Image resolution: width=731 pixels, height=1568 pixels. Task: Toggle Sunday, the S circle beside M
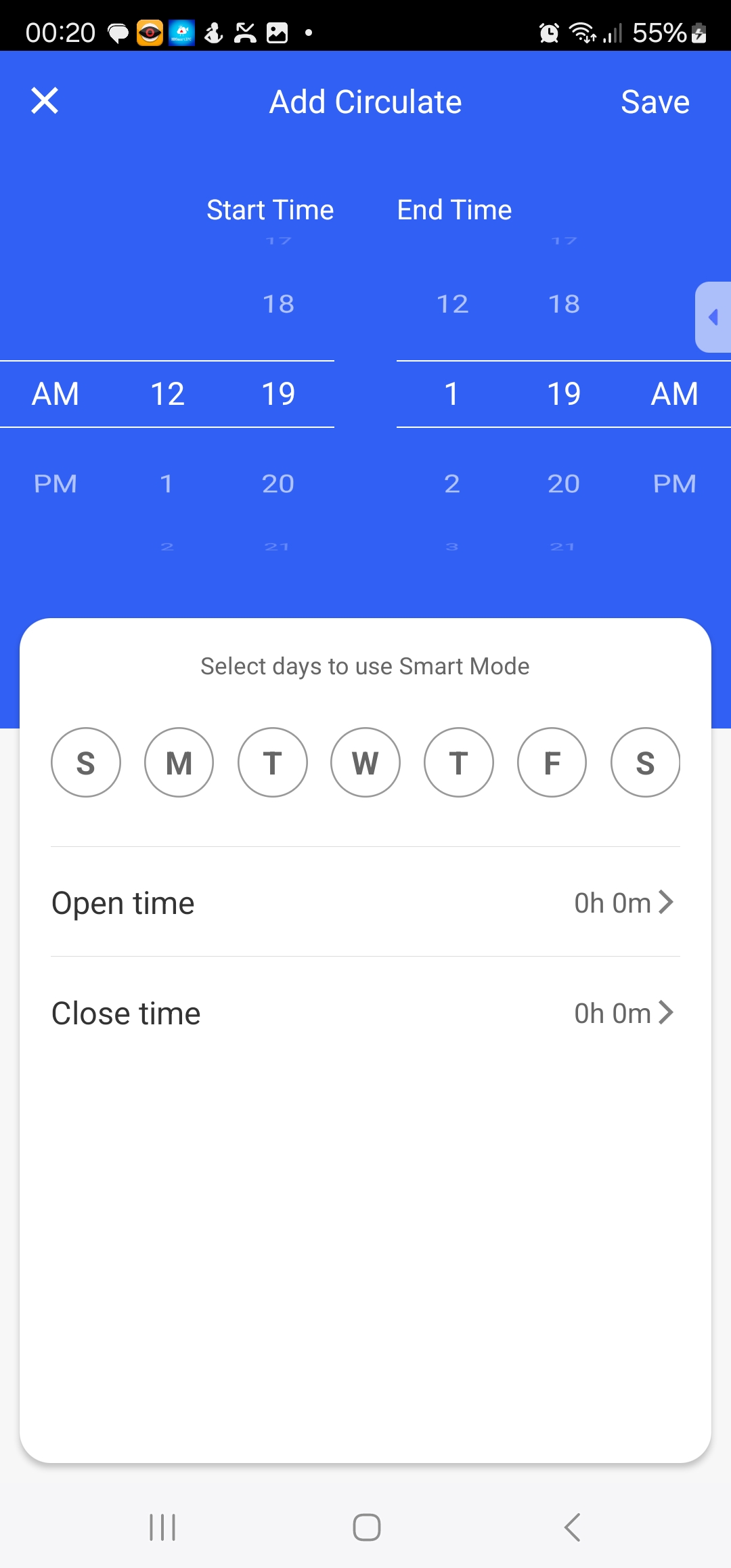point(86,762)
